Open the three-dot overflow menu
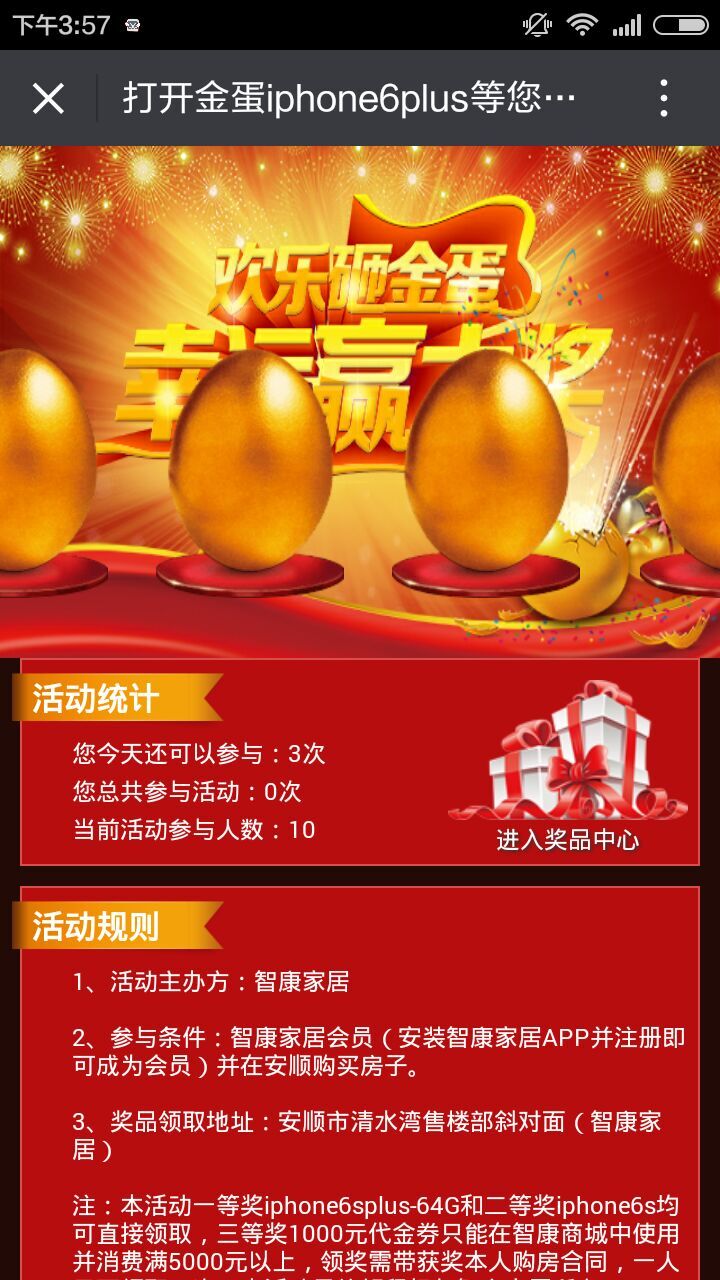The height and width of the screenshot is (1280, 720). click(663, 98)
